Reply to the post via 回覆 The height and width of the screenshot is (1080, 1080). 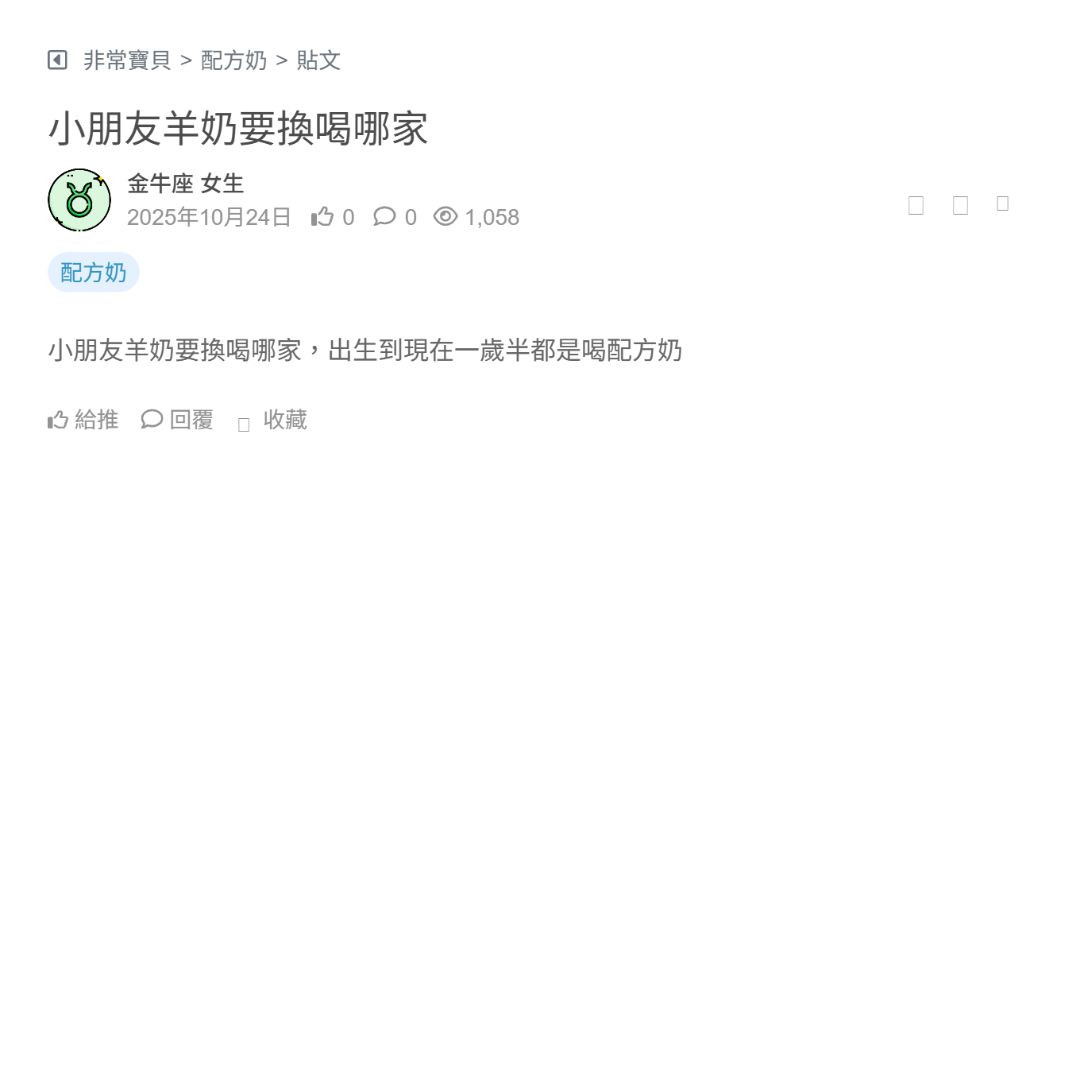tap(178, 420)
